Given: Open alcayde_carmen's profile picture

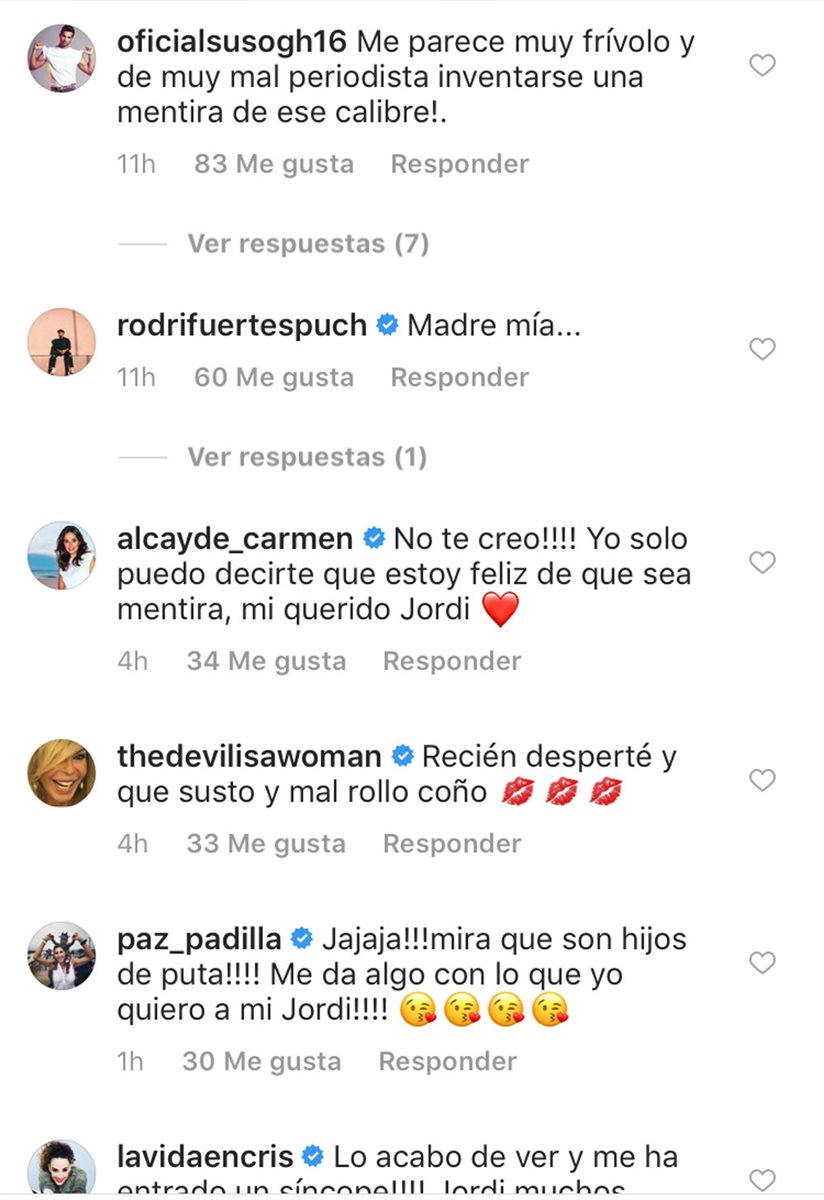Looking at the screenshot, I should (x=62, y=555).
